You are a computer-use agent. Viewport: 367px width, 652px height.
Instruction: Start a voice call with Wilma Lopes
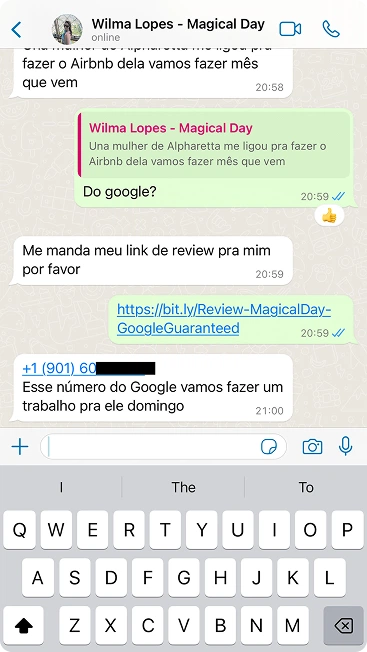click(331, 29)
